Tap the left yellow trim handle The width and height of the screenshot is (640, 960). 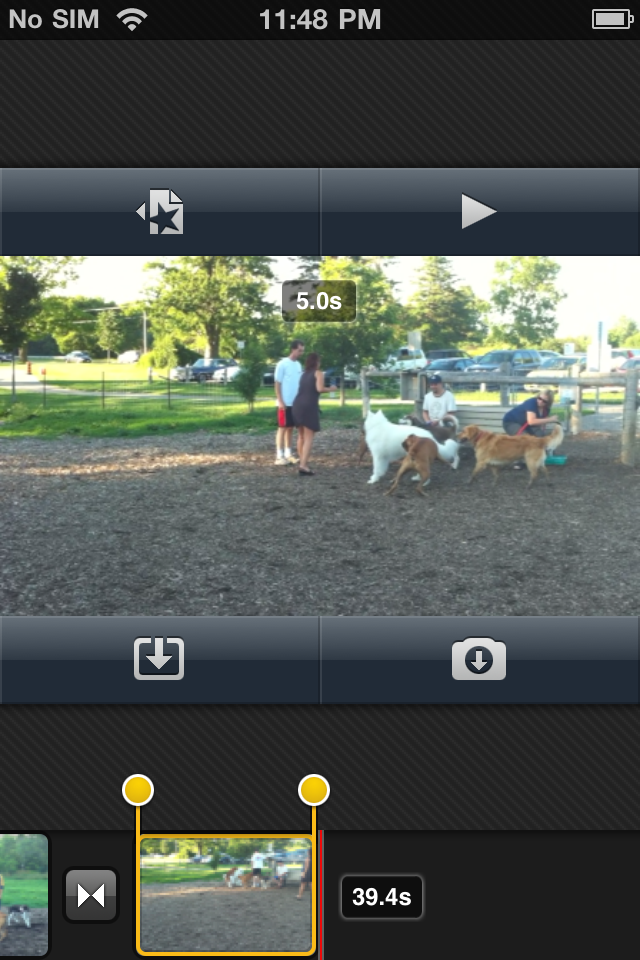138,791
